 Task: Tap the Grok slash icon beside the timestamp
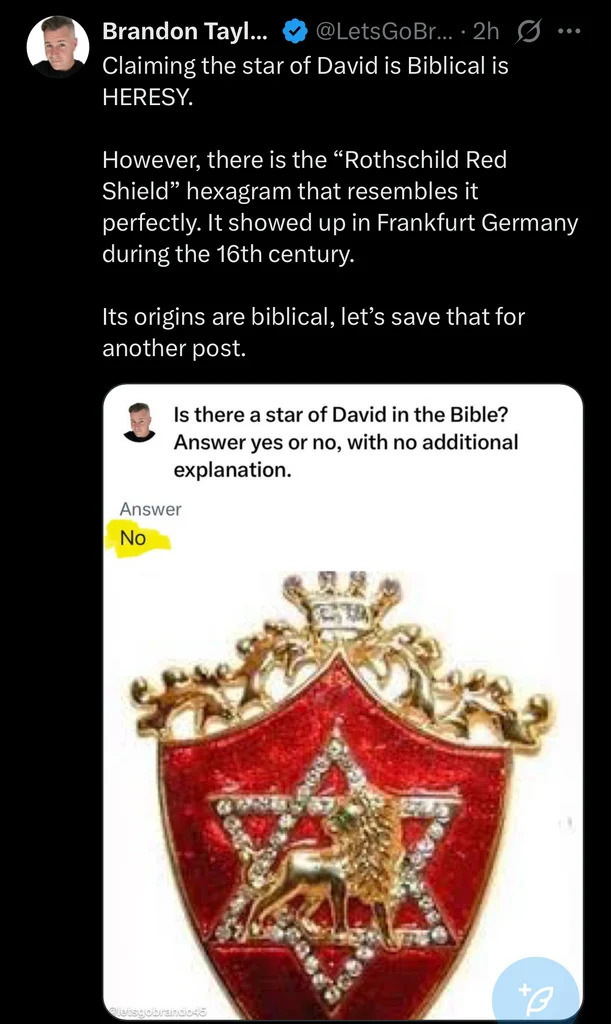(526, 31)
